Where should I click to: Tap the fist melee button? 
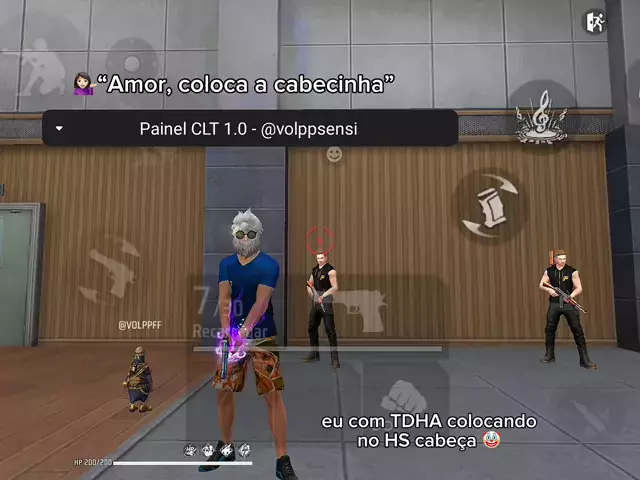403,396
